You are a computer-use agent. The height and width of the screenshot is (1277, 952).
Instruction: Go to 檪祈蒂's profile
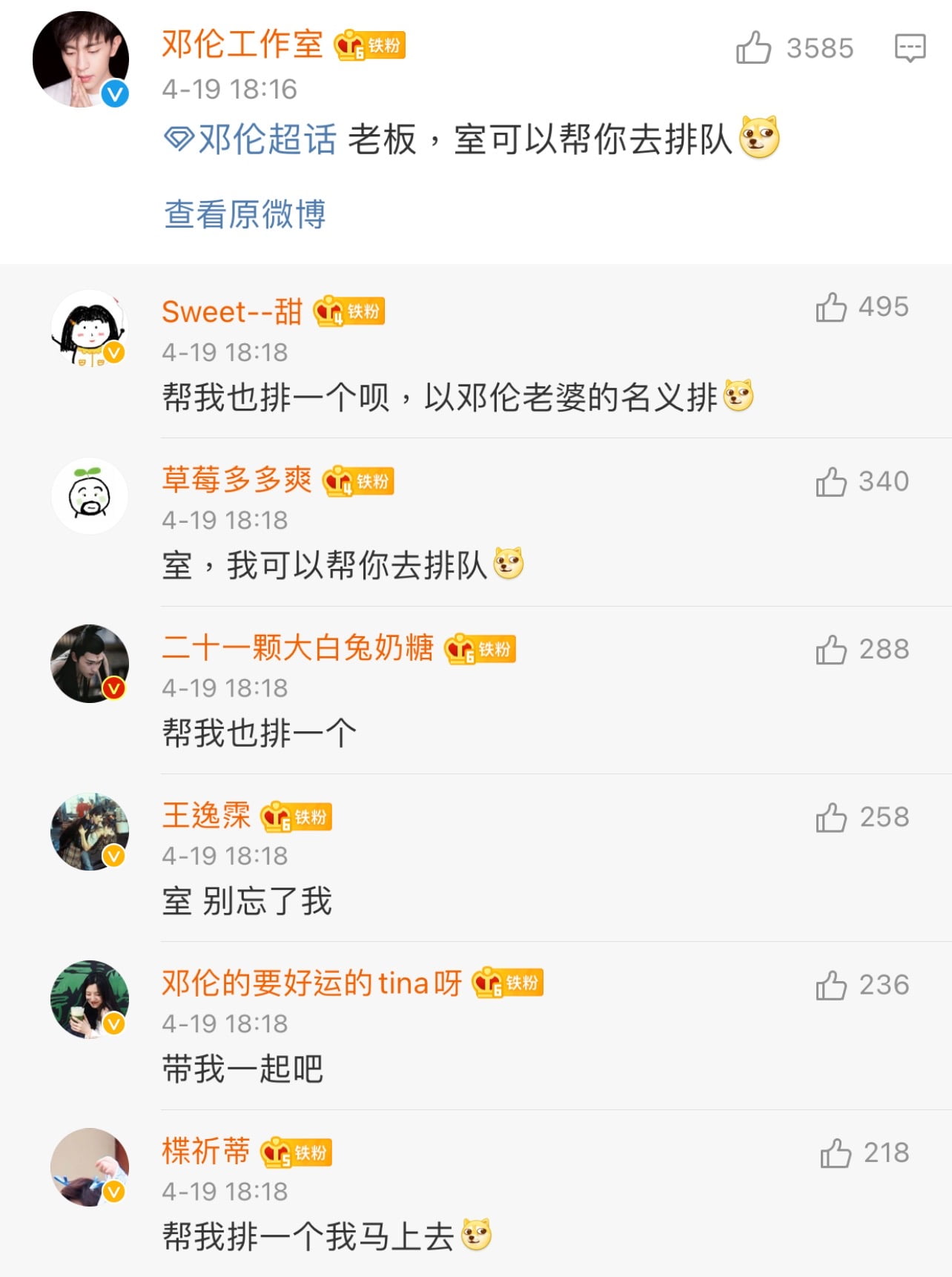[206, 1151]
